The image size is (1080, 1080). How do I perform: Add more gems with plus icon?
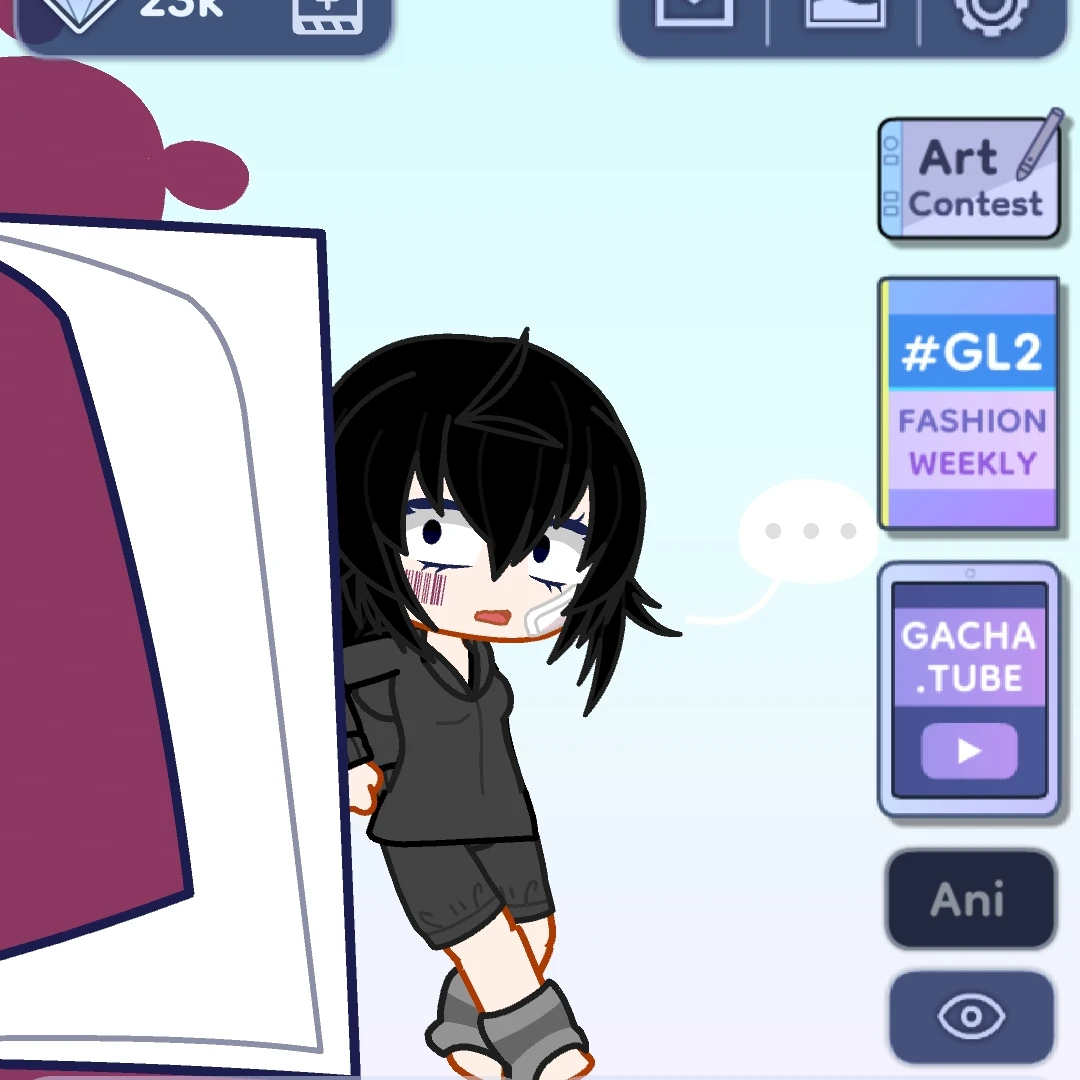(x=327, y=14)
